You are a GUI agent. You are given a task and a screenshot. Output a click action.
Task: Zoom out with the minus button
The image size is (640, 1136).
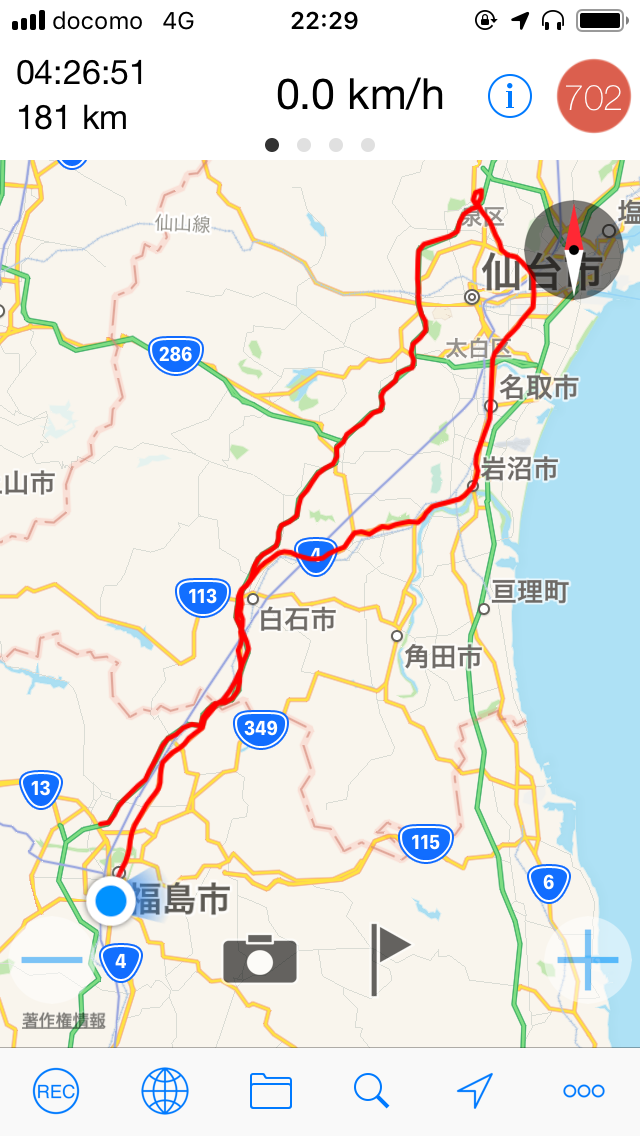pyautogui.click(x=52, y=960)
